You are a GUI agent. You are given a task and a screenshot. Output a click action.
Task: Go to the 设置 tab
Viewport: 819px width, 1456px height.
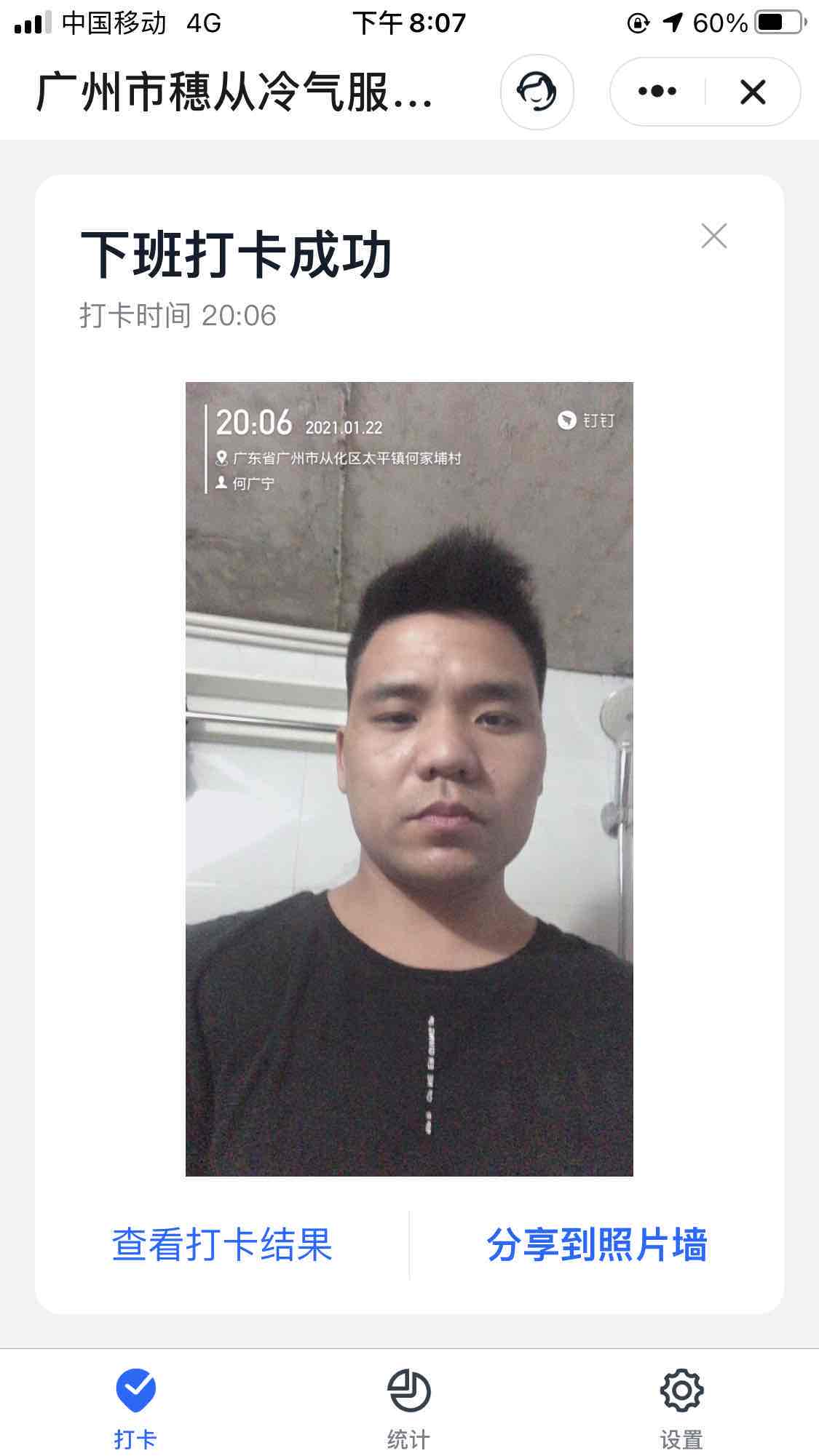click(681, 1408)
